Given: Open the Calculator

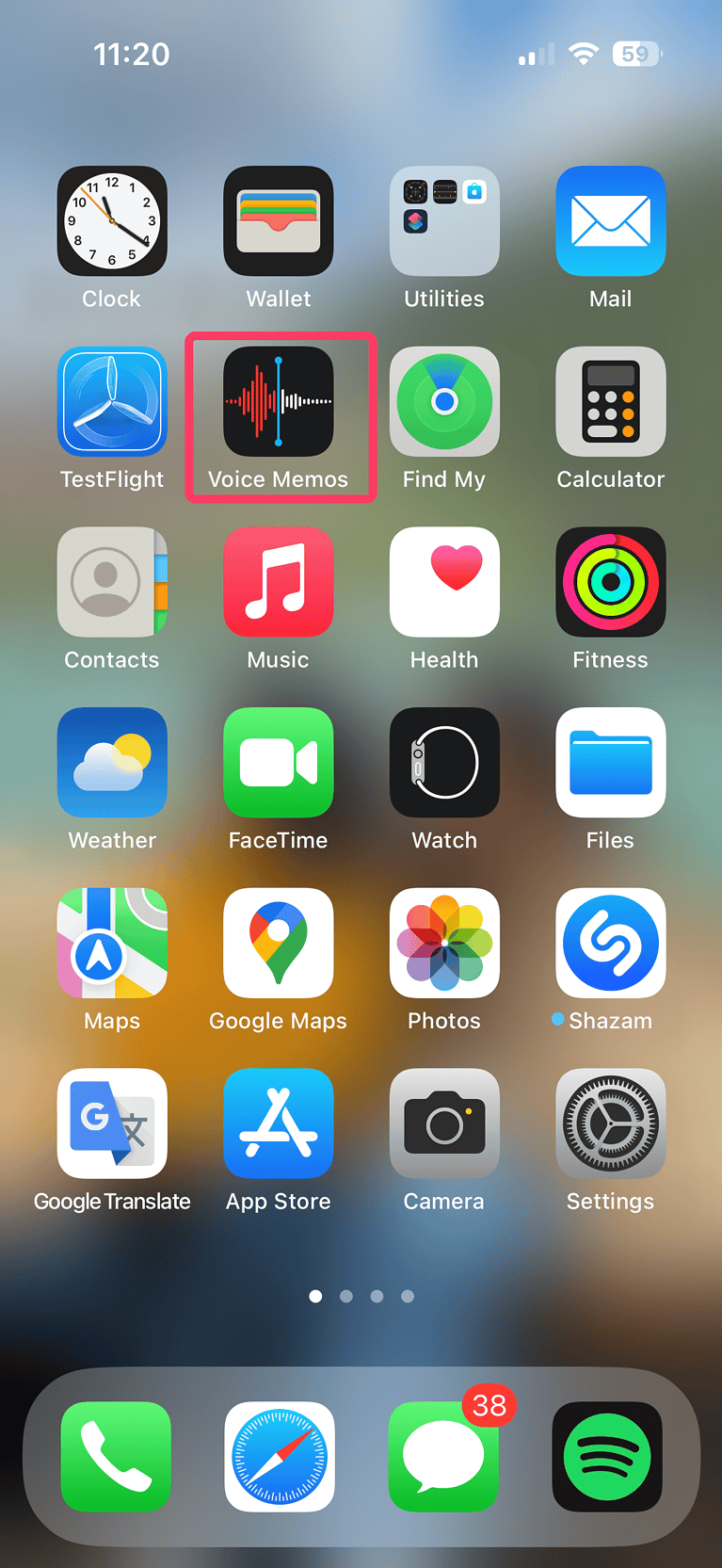Looking at the screenshot, I should pos(610,400).
